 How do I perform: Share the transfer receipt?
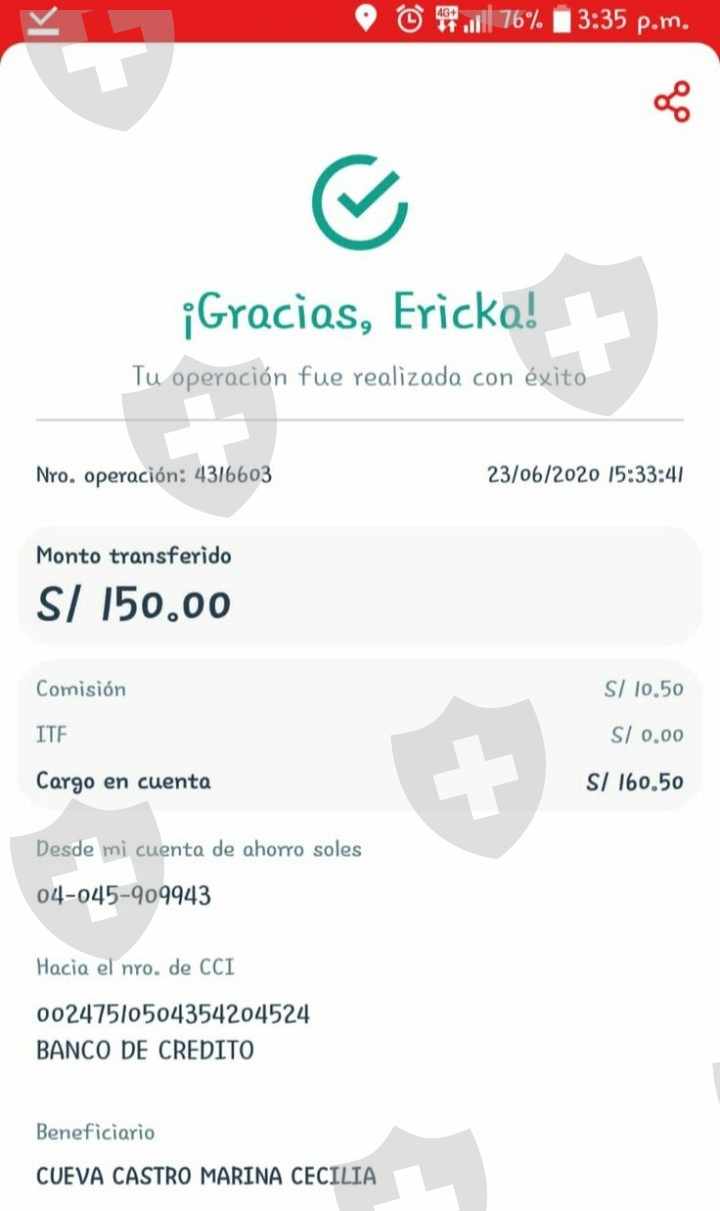(672, 102)
